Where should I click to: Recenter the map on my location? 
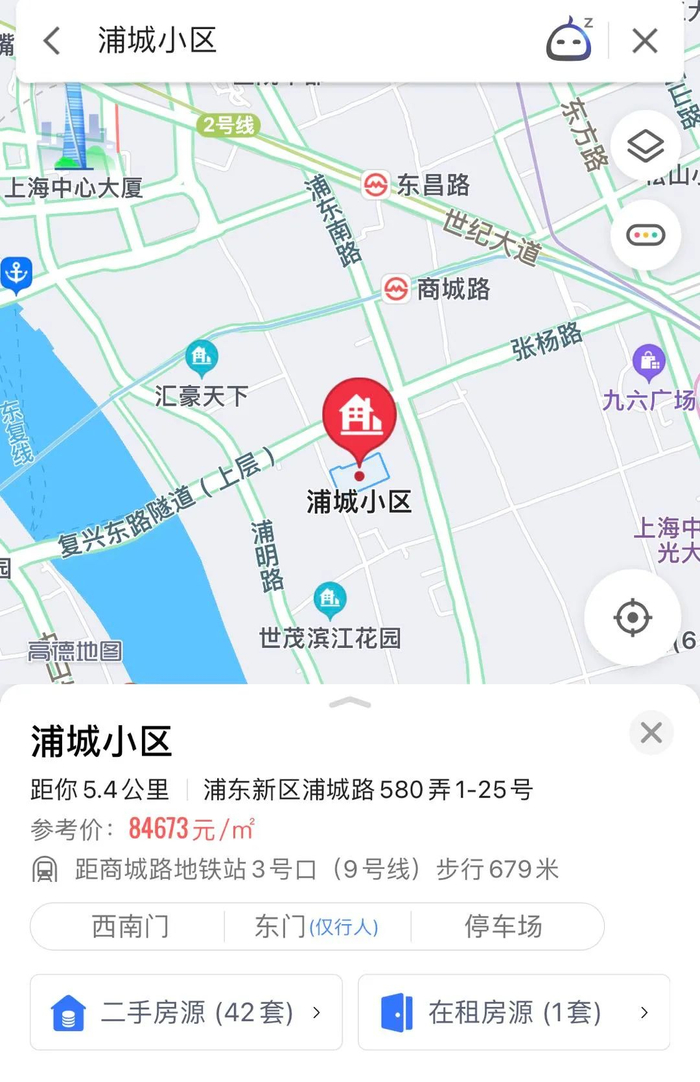click(x=633, y=618)
